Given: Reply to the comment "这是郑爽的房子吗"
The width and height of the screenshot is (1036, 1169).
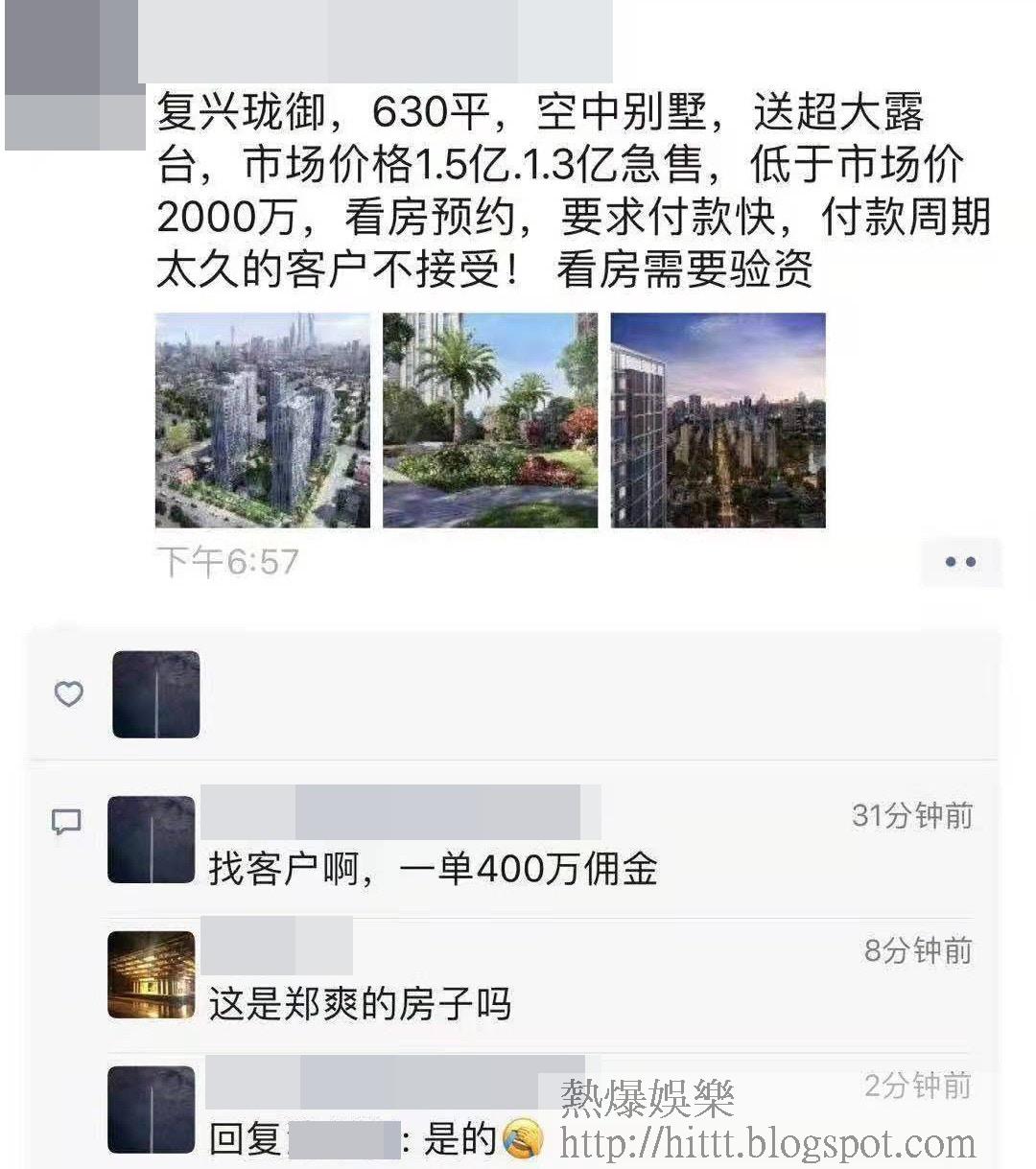Looking at the screenshot, I should (x=361, y=1004).
